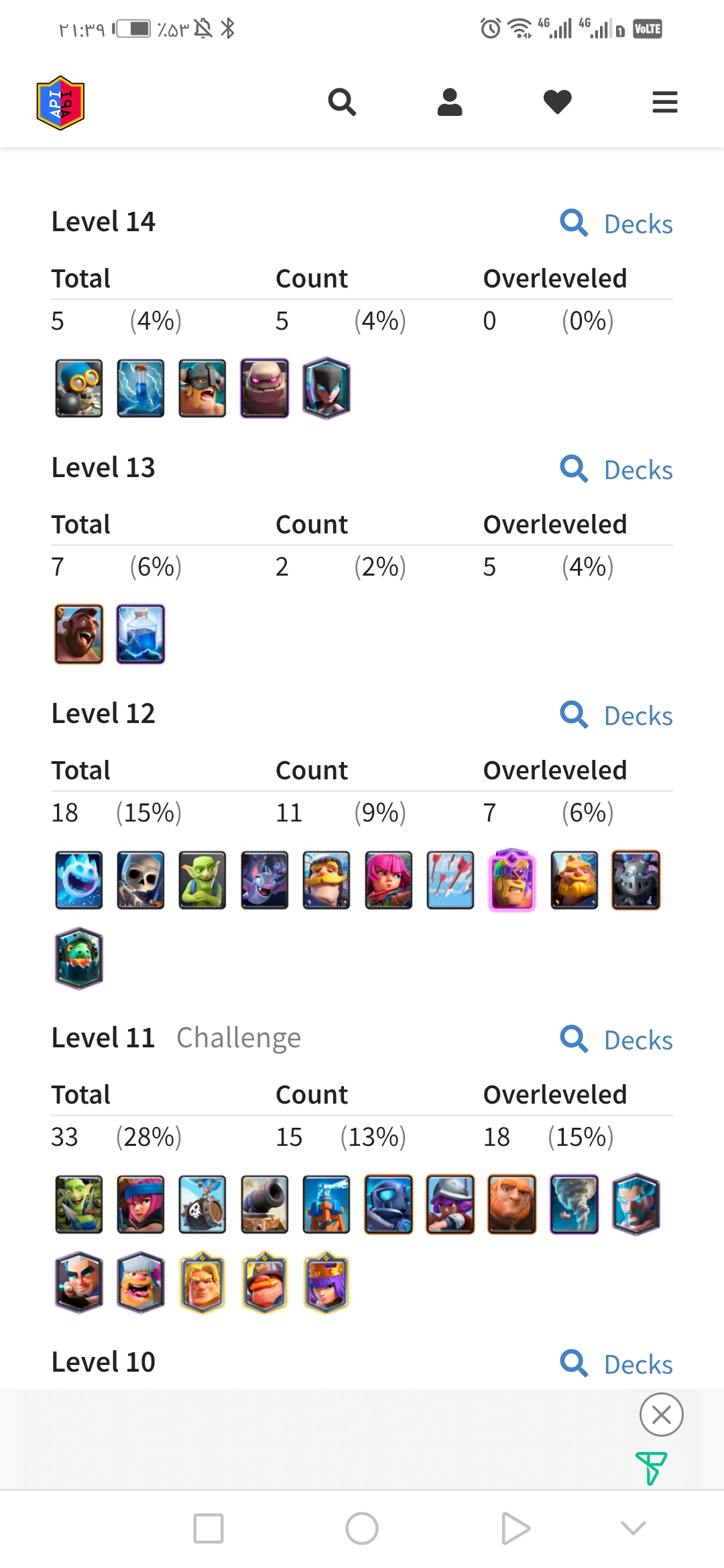The width and height of the screenshot is (724, 1568).
Task: Open the user profile icon
Action: (x=450, y=102)
